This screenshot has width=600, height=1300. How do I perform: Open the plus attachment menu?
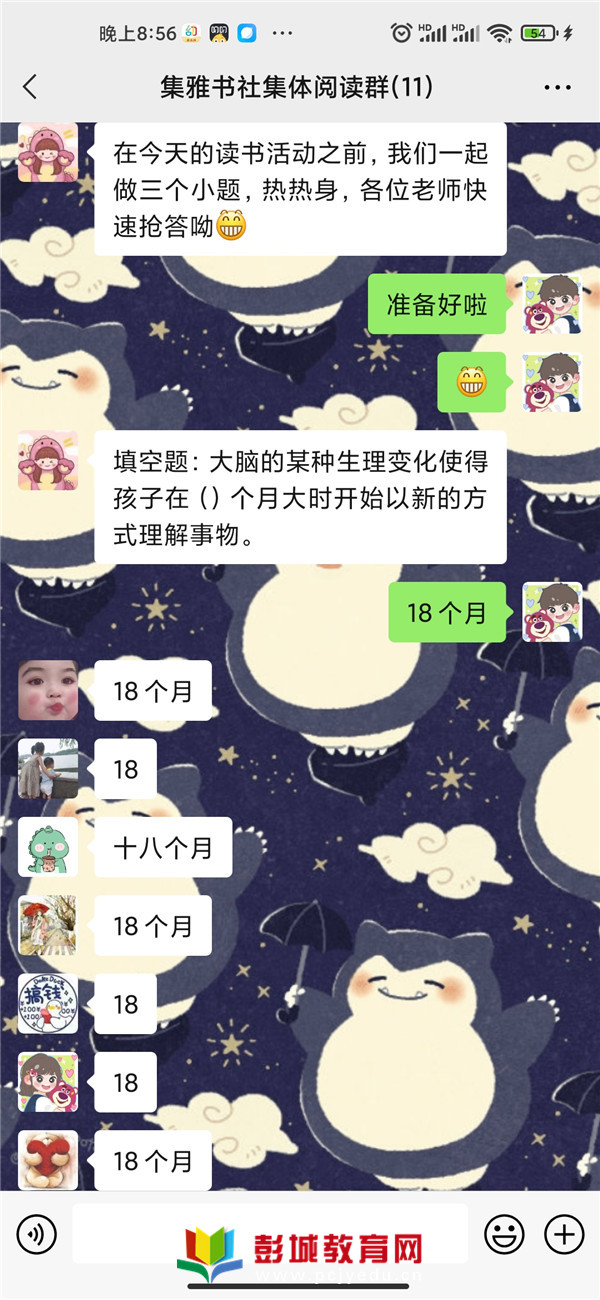[x=564, y=1234]
